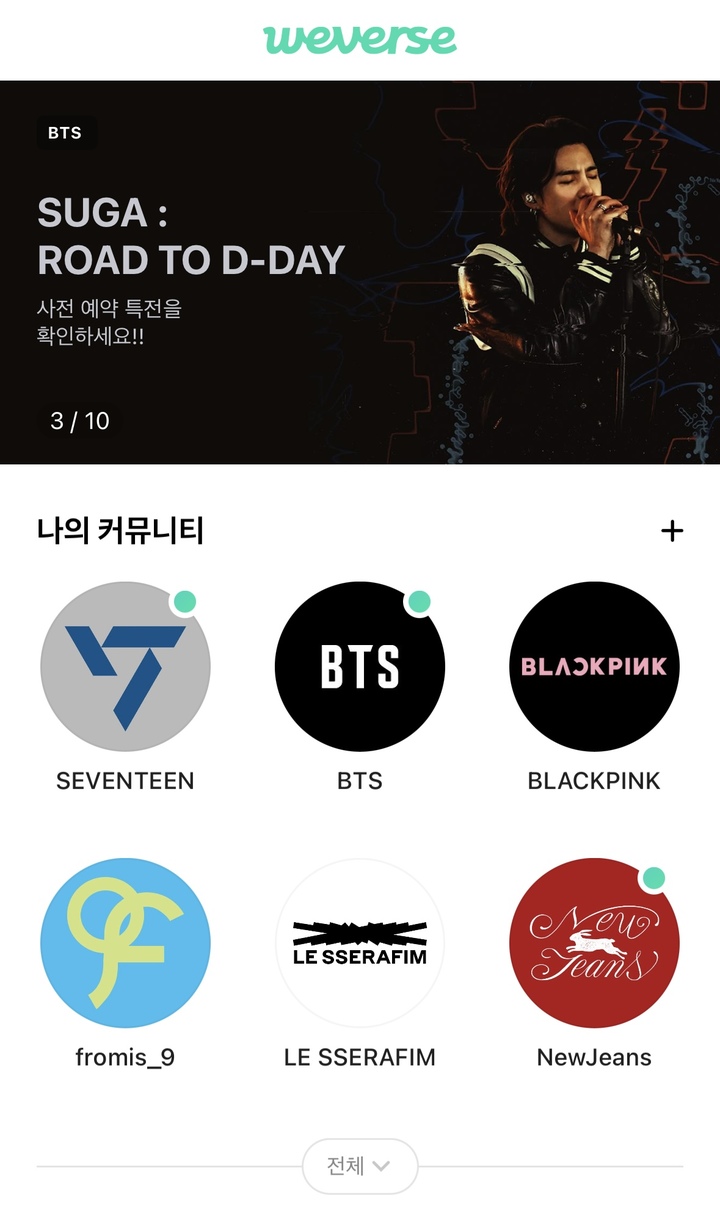This screenshot has height=1212, width=720.
Task: Open the SUGA Road to D-Day banner
Action: click(360, 272)
